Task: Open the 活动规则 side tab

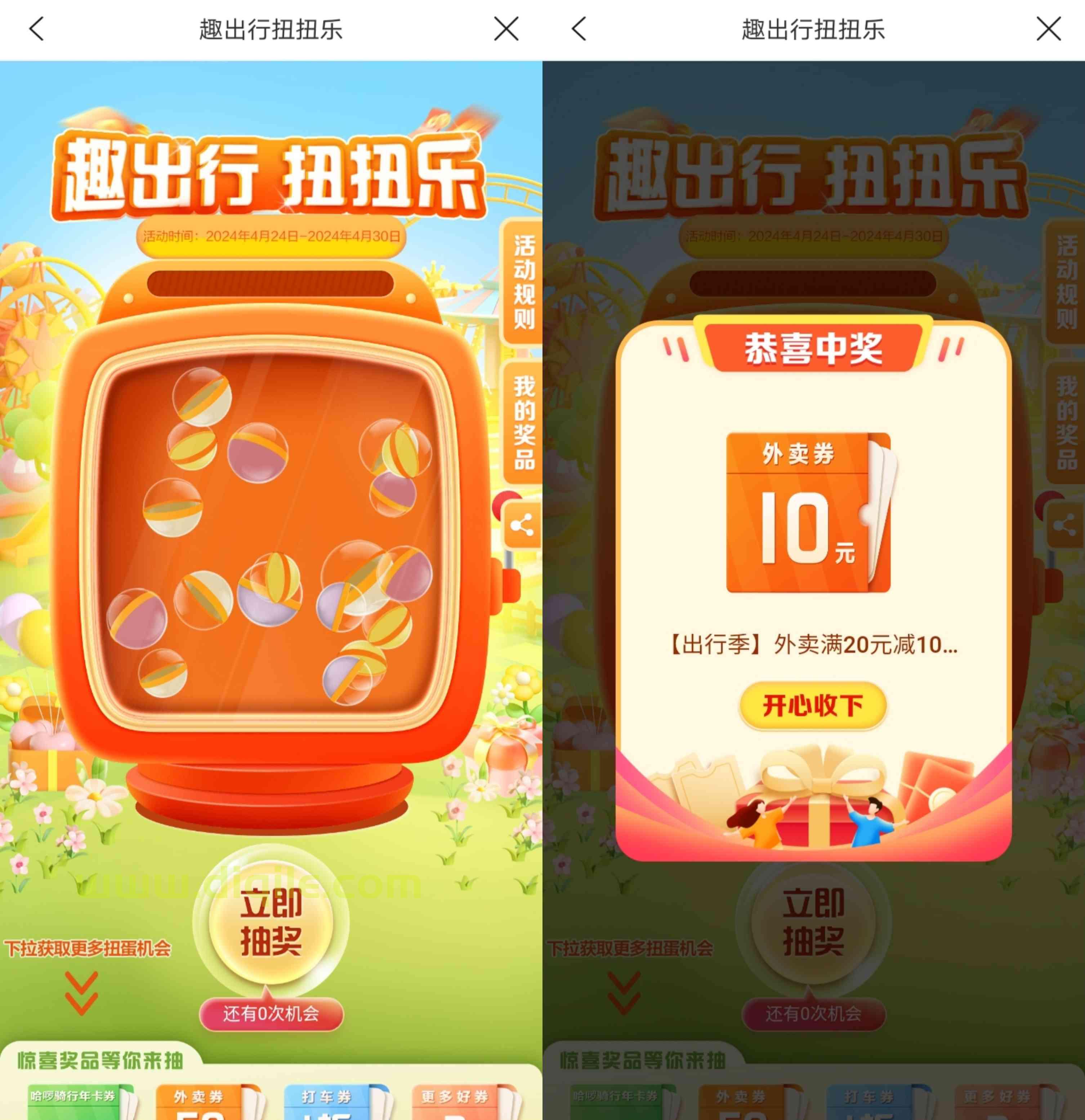Action: pos(523,282)
